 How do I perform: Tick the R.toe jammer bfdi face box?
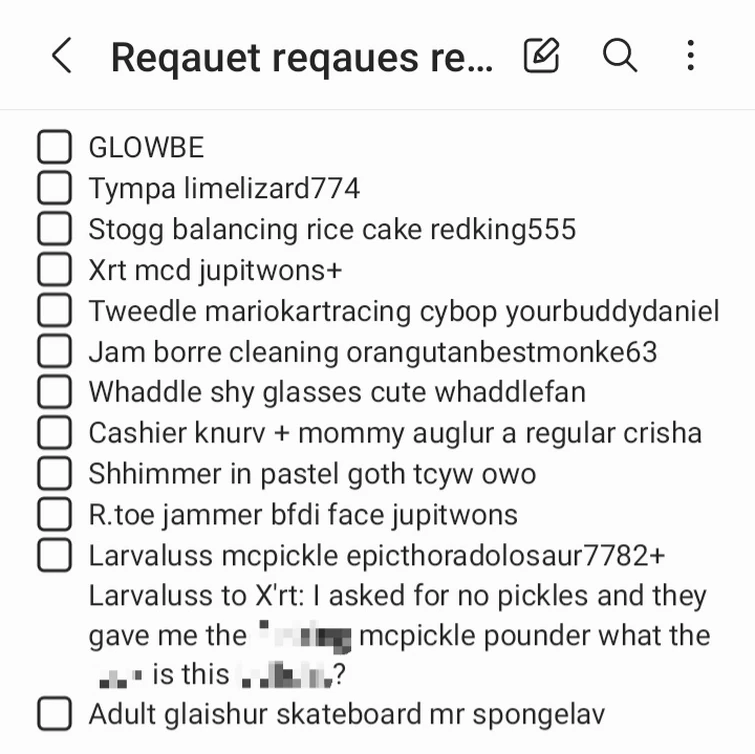point(55,515)
